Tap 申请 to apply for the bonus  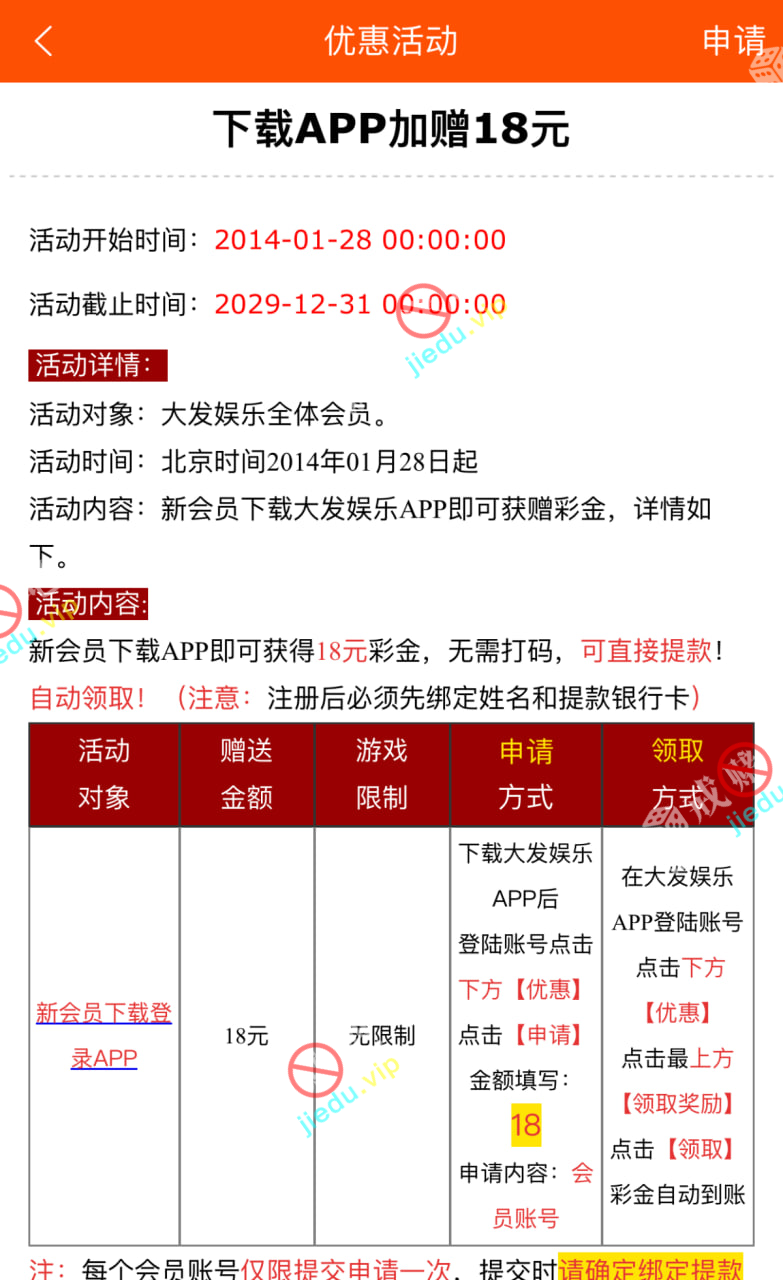click(x=733, y=41)
